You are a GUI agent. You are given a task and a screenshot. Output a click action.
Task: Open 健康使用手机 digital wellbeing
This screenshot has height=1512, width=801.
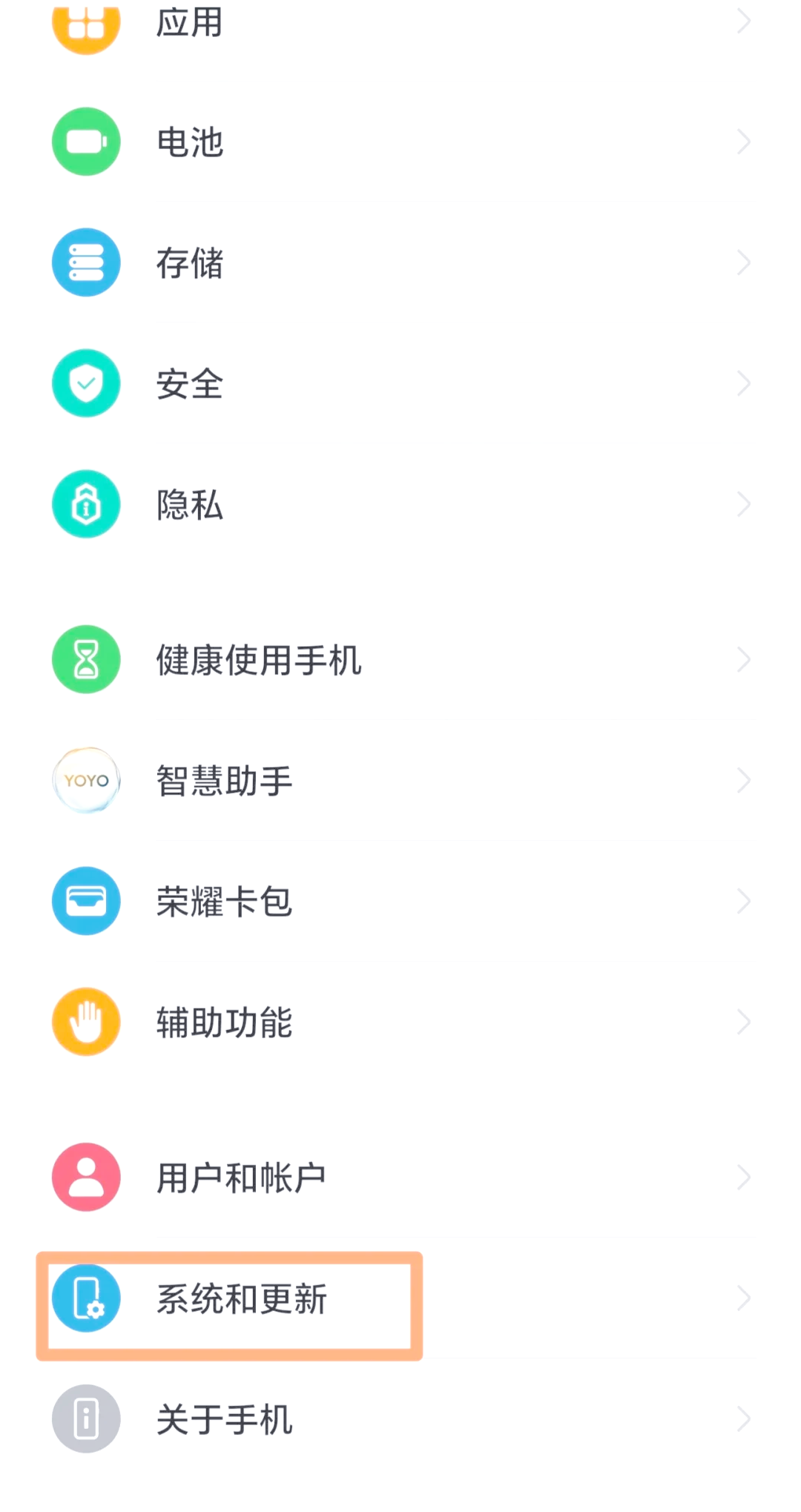tap(258, 660)
